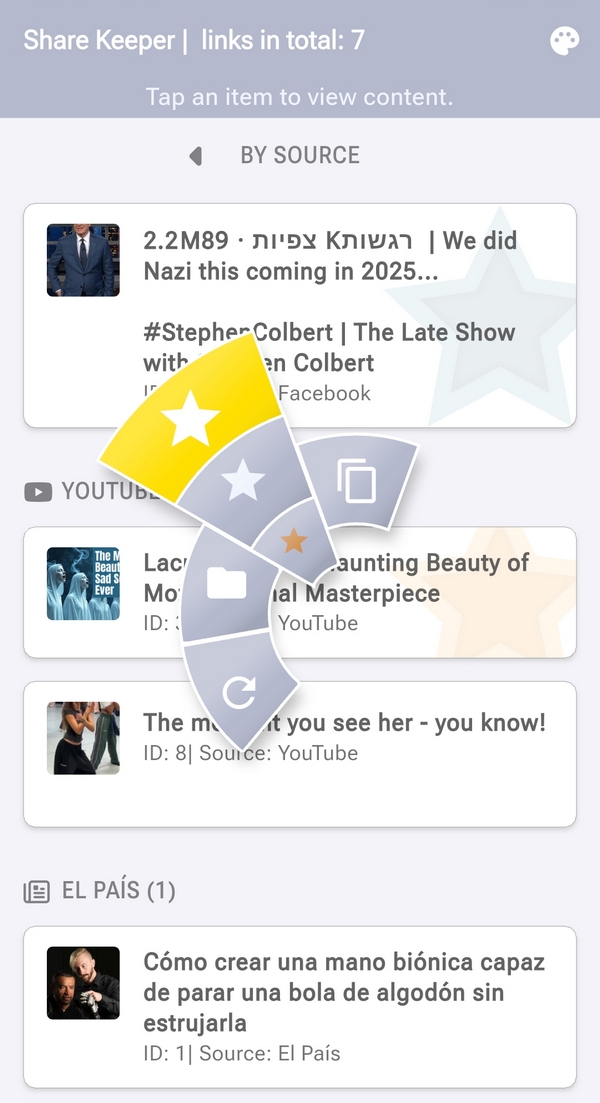Screen dimensions: 600x1103
Task: Select the white star radial option
Action: (x=242, y=483)
